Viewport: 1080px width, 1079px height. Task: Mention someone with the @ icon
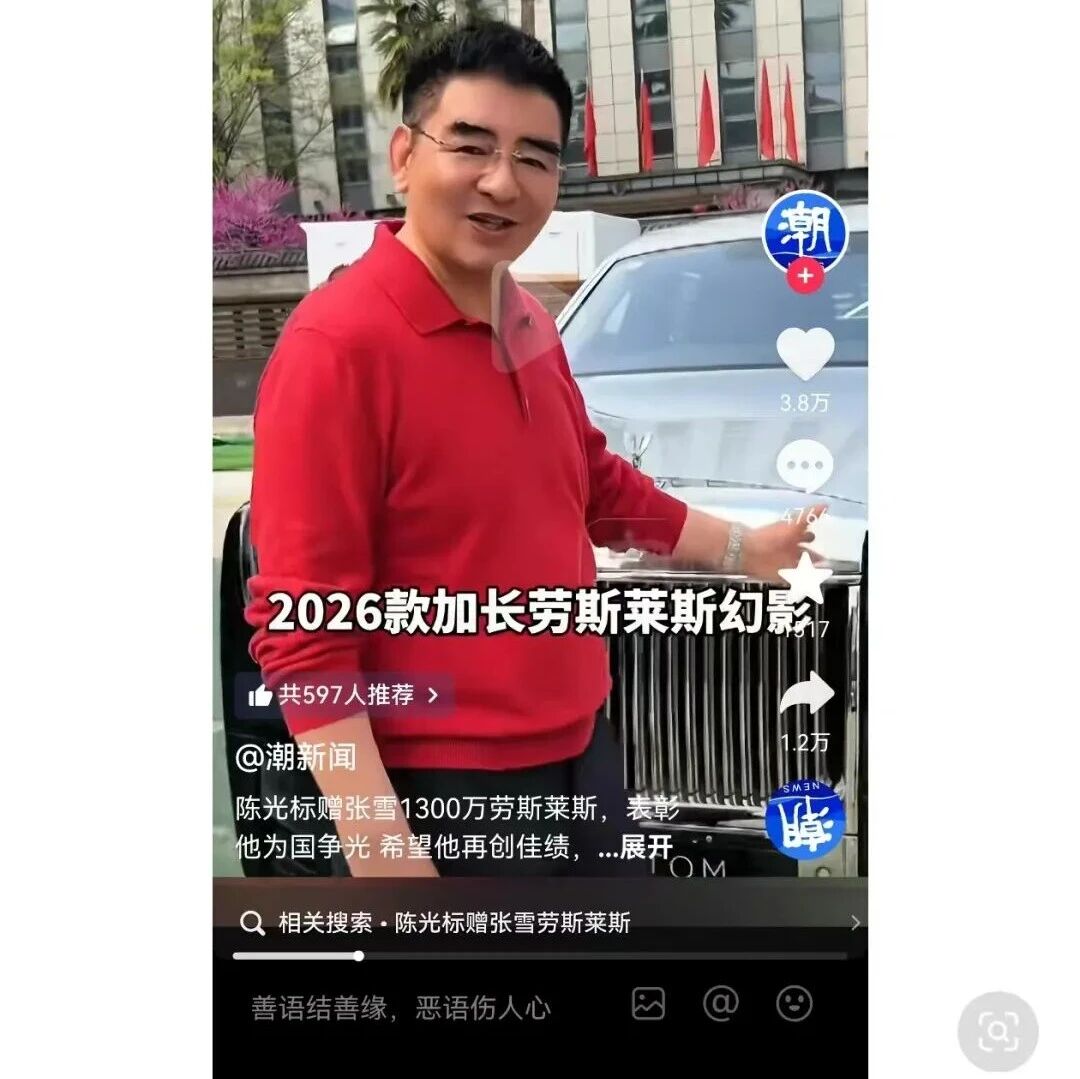pyautogui.click(x=721, y=1004)
